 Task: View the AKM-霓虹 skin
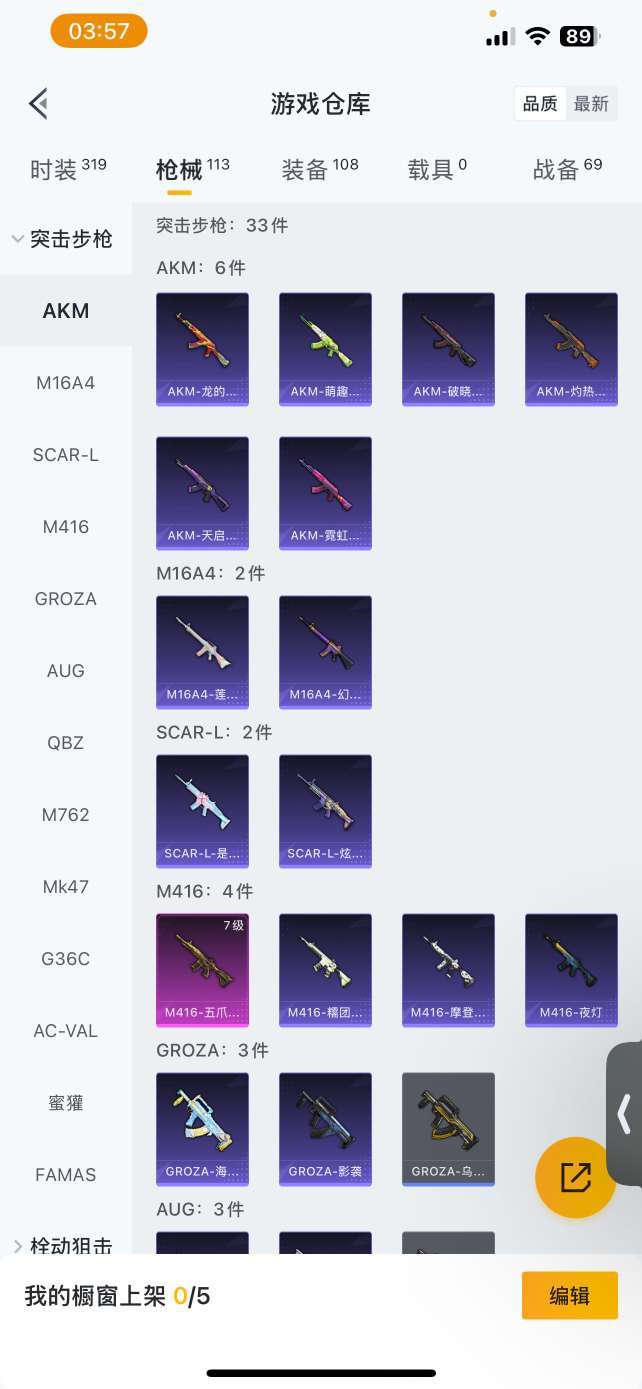click(x=325, y=493)
